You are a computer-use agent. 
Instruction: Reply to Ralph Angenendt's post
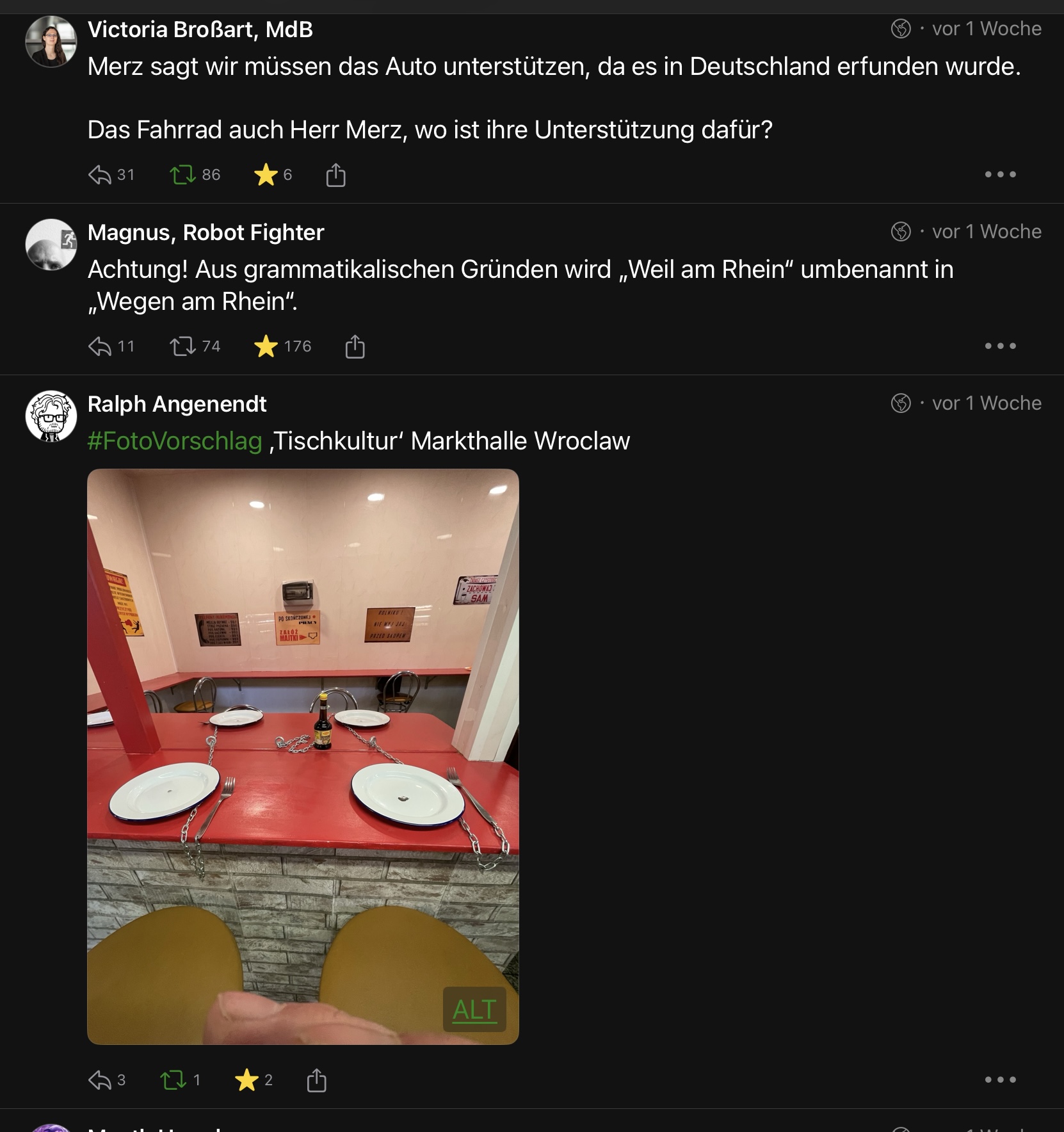pyautogui.click(x=101, y=1080)
